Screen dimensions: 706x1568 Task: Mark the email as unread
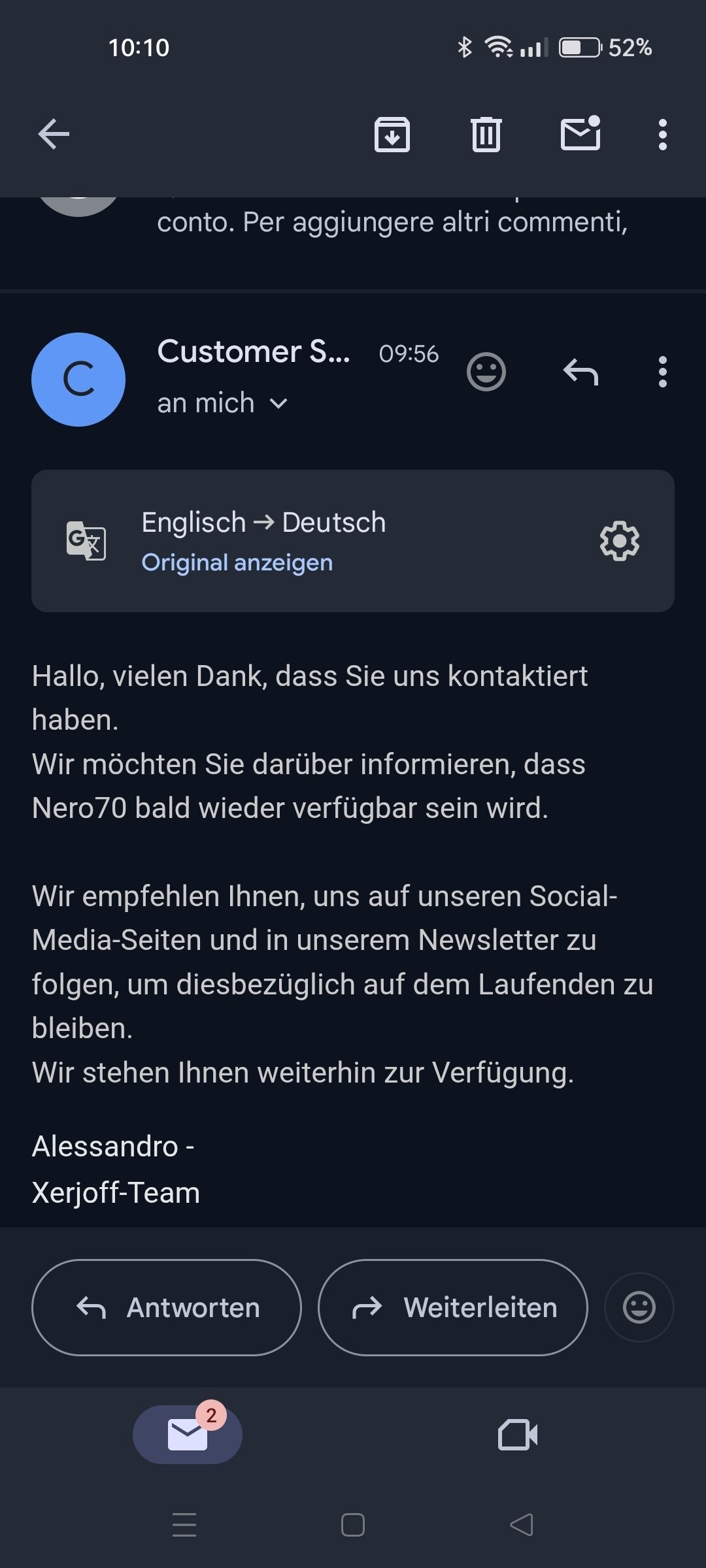click(580, 133)
